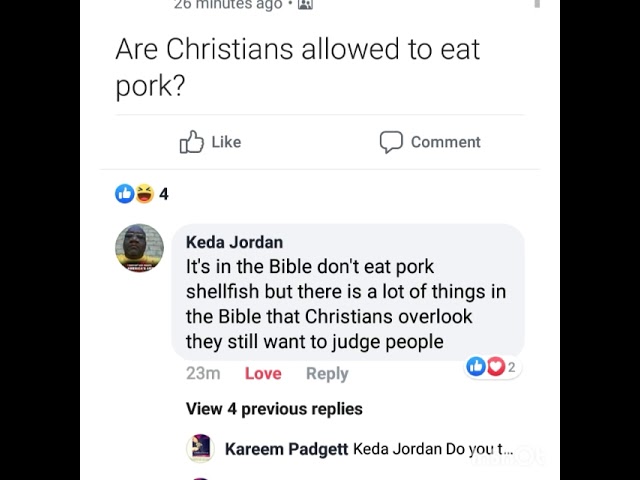Change Love reaction on Keda's comment
Image resolution: width=640 pixels, height=480 pixels.
[x=263, y=373]
